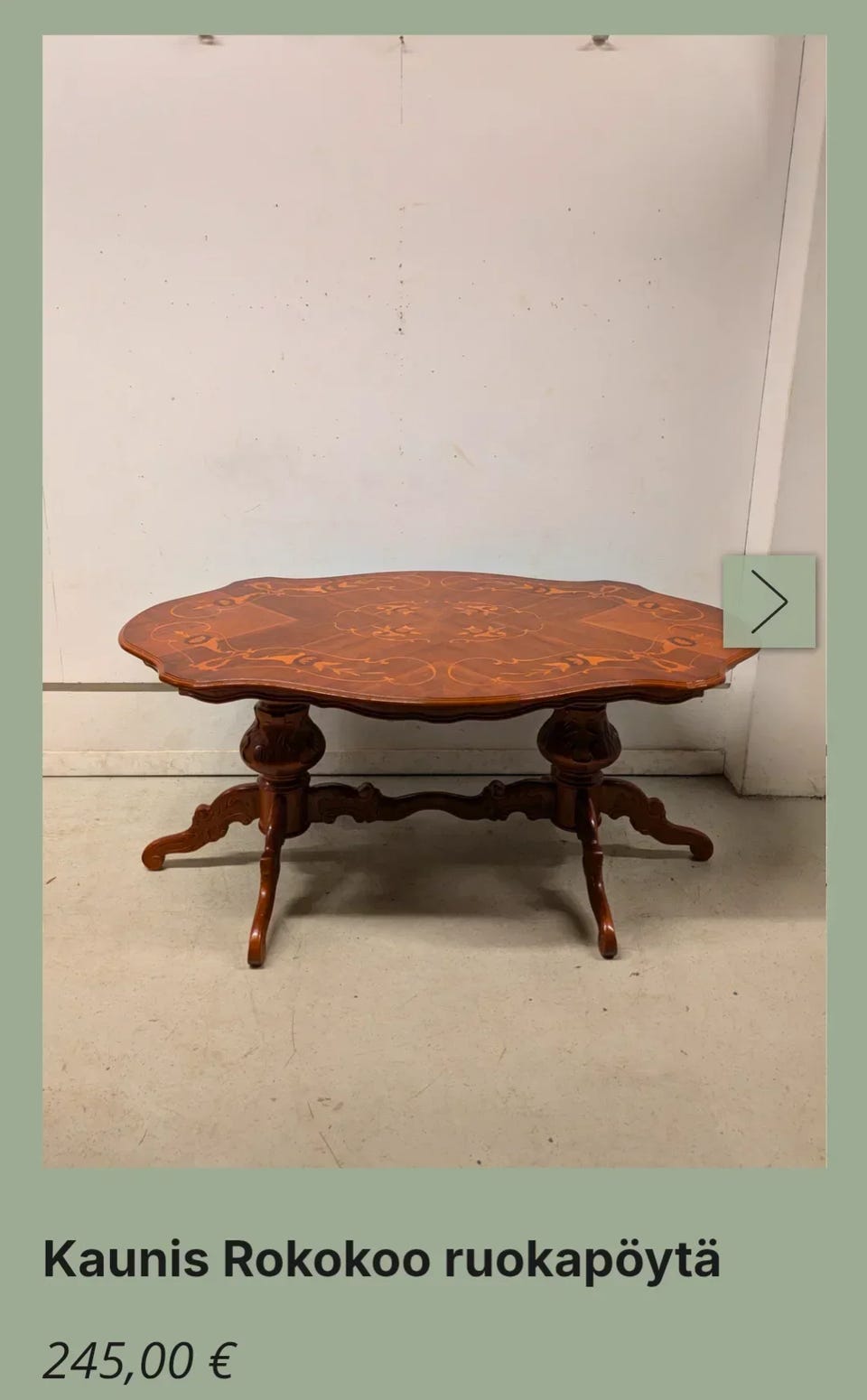Viewport: 867px width, 1400px height.
Task: Show the next product photo with the arrow
Action: coord(769,601)
